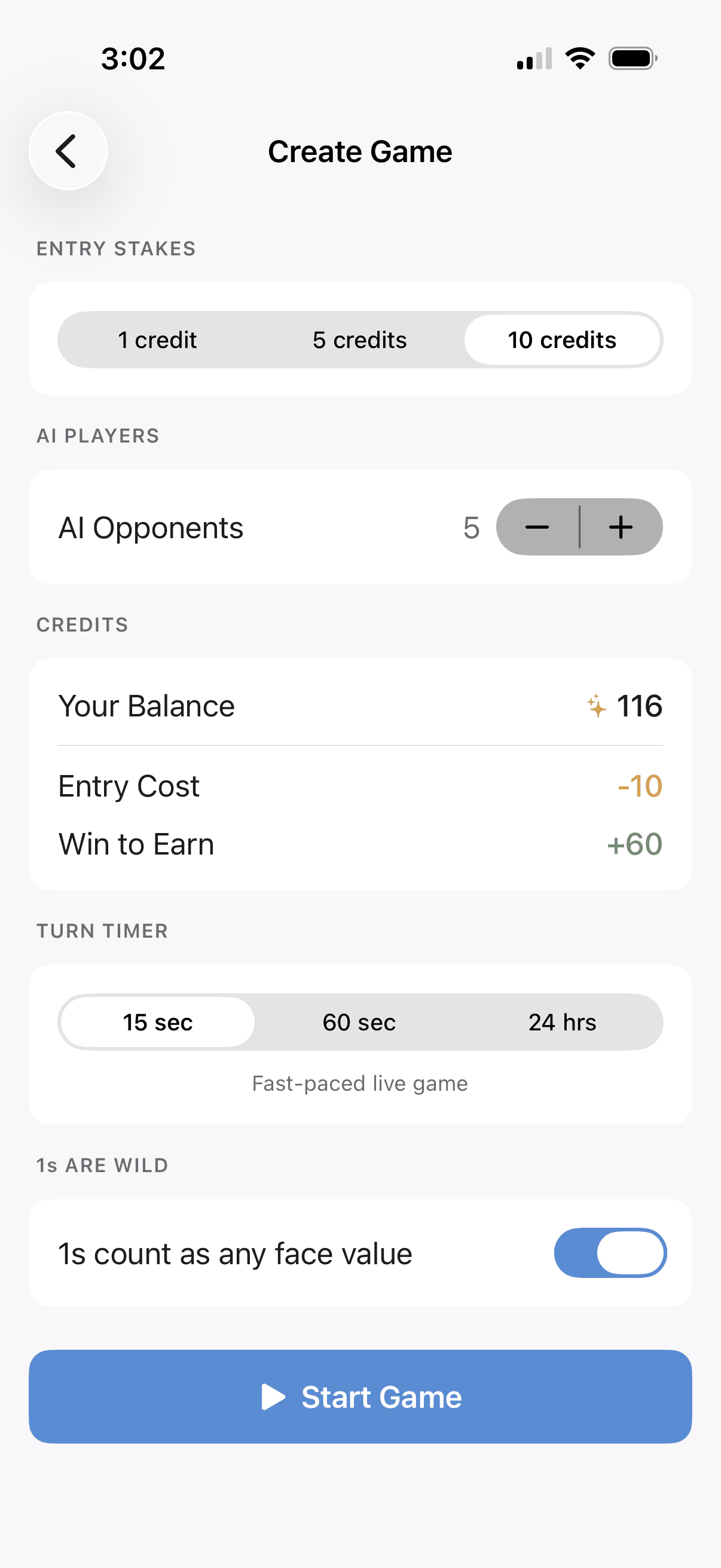
Task: Tap the Win to Earn amount
Action: 634,844
